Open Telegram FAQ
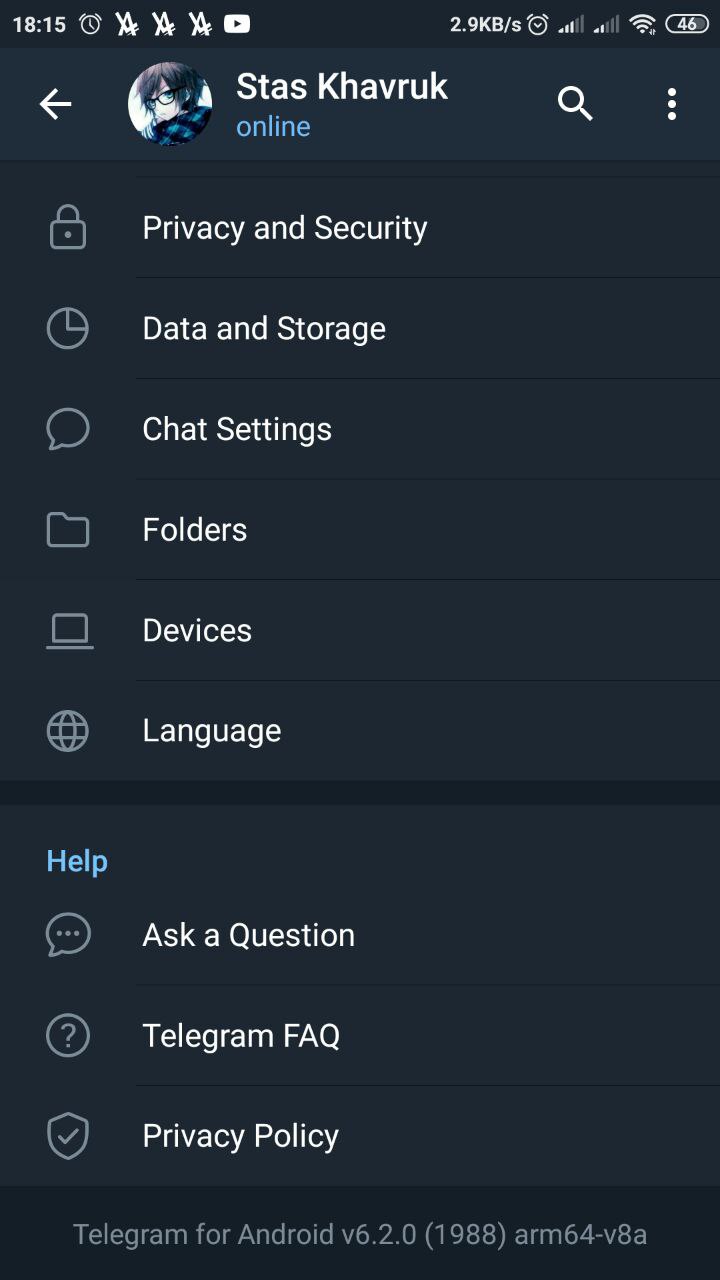 [360, 1036]
